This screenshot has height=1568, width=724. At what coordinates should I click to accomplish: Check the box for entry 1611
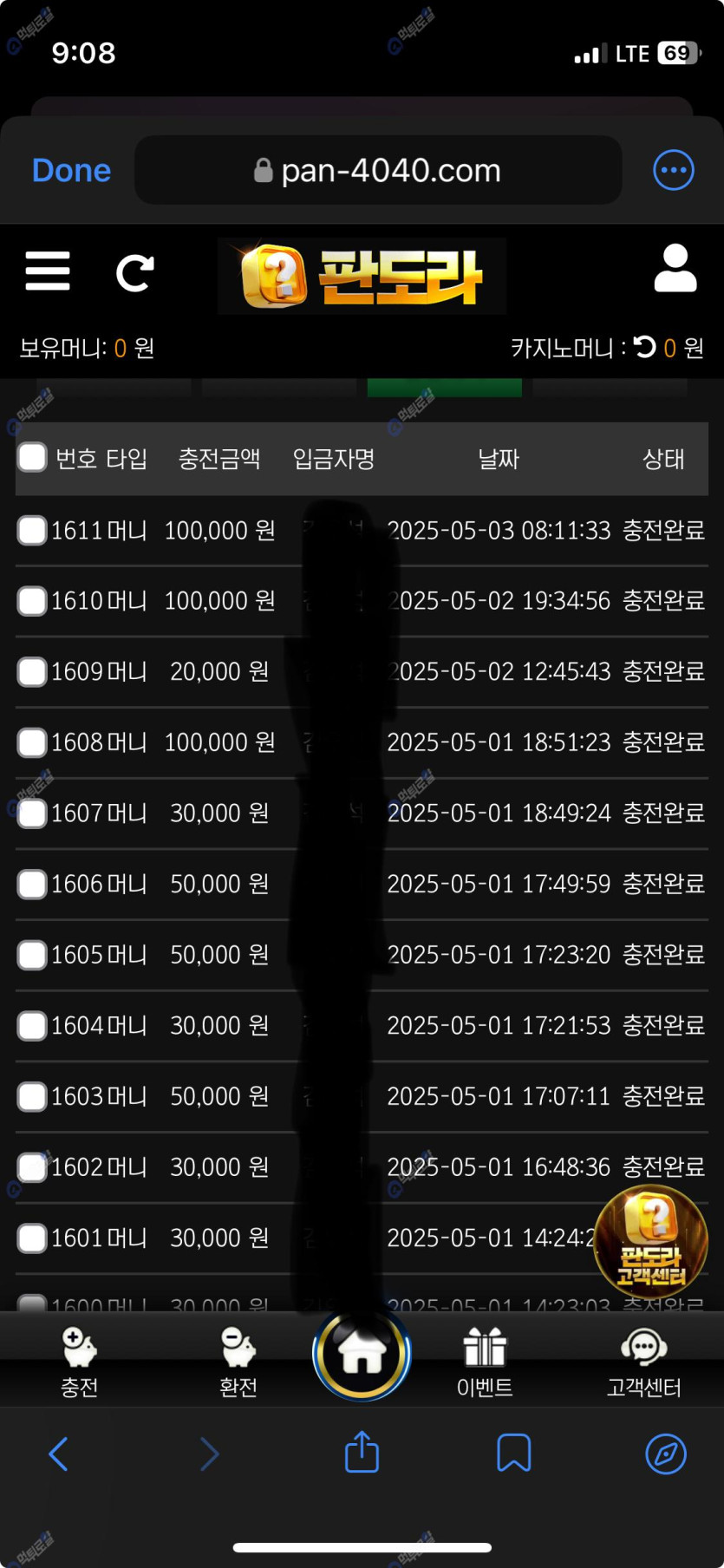tap(32, 530)
